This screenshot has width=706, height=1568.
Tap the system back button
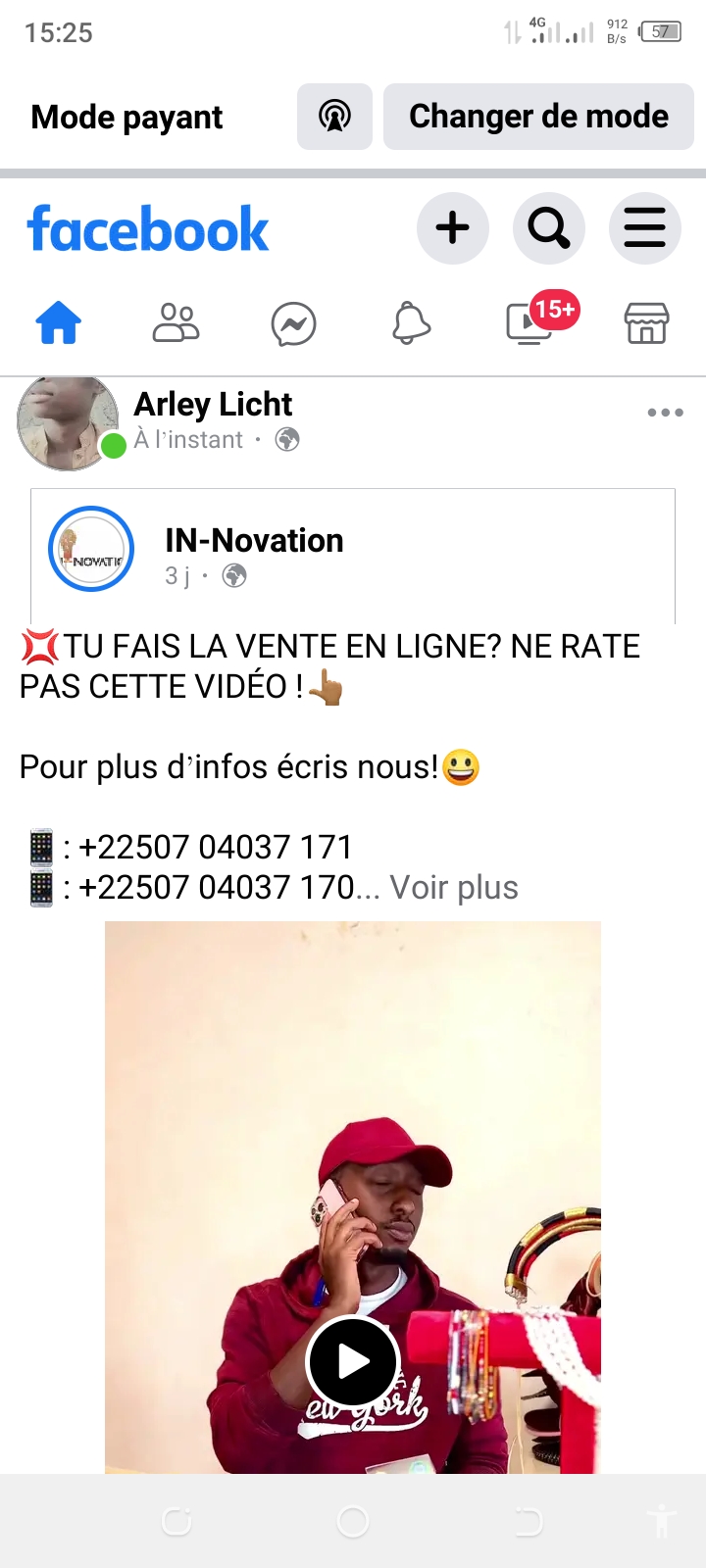click(x=529, y=1522)
